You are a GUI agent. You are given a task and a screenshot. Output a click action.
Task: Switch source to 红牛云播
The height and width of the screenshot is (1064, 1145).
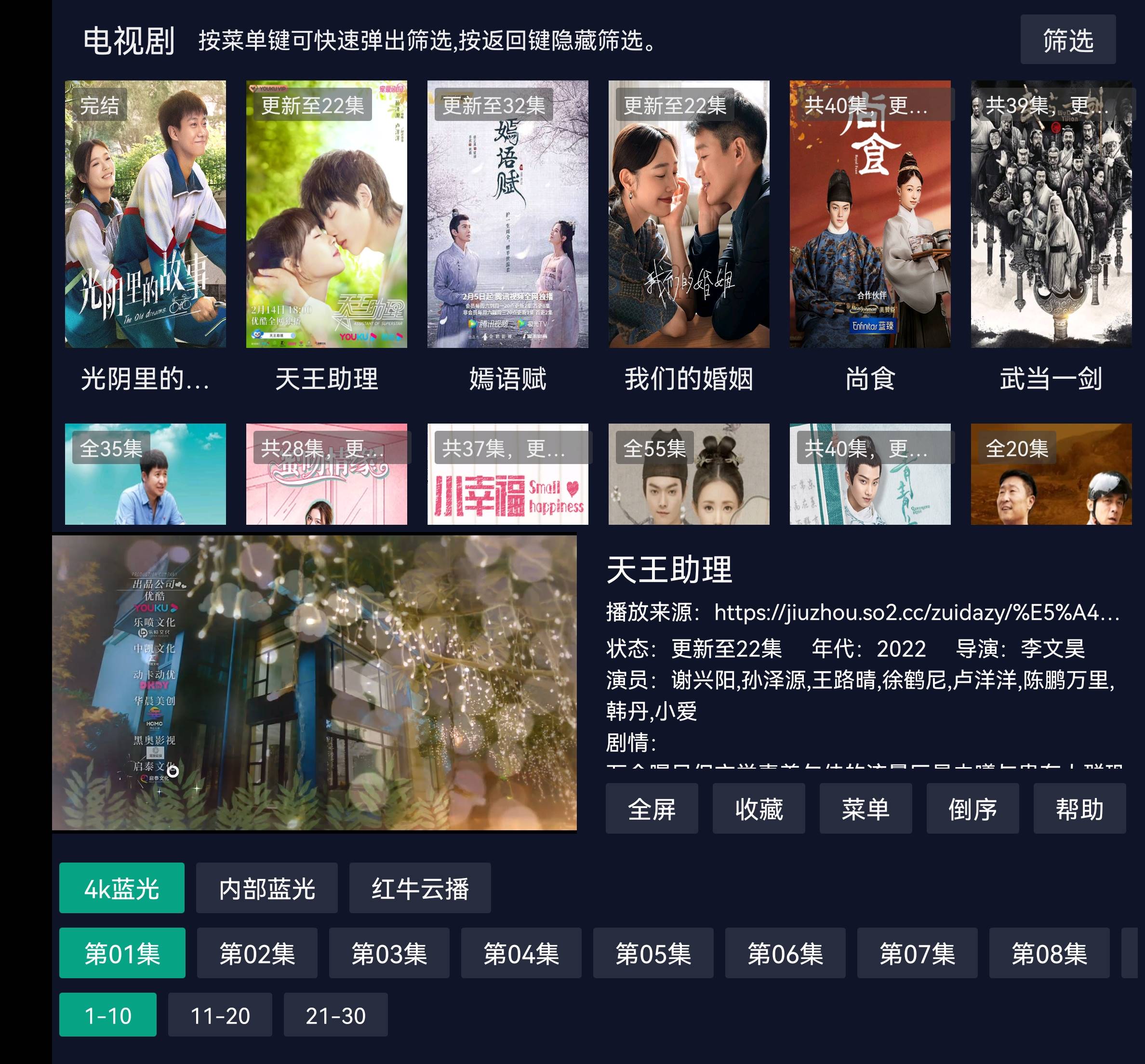pyautogui.click(x=420, y=888)
